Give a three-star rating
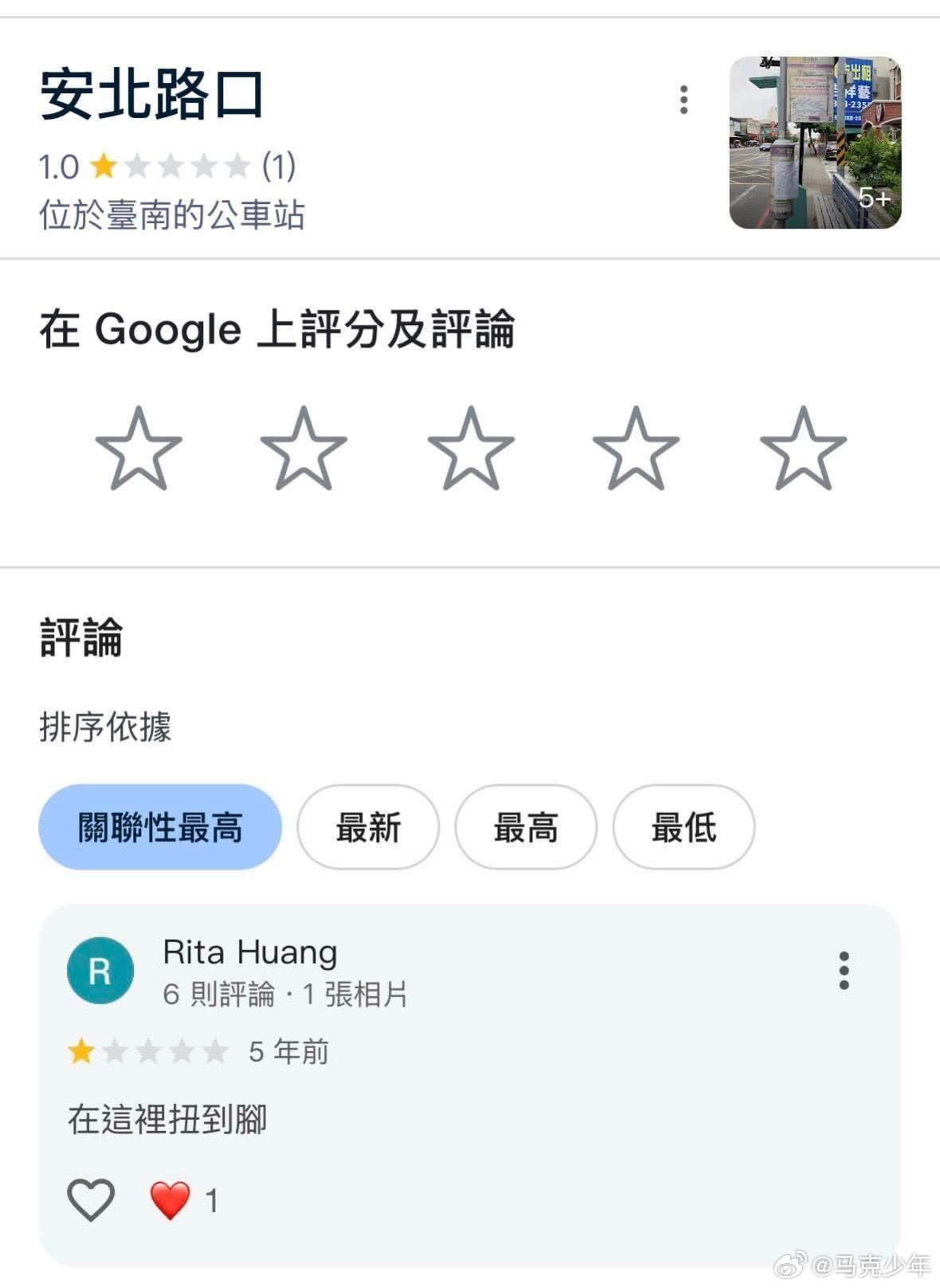 point(471,449)
